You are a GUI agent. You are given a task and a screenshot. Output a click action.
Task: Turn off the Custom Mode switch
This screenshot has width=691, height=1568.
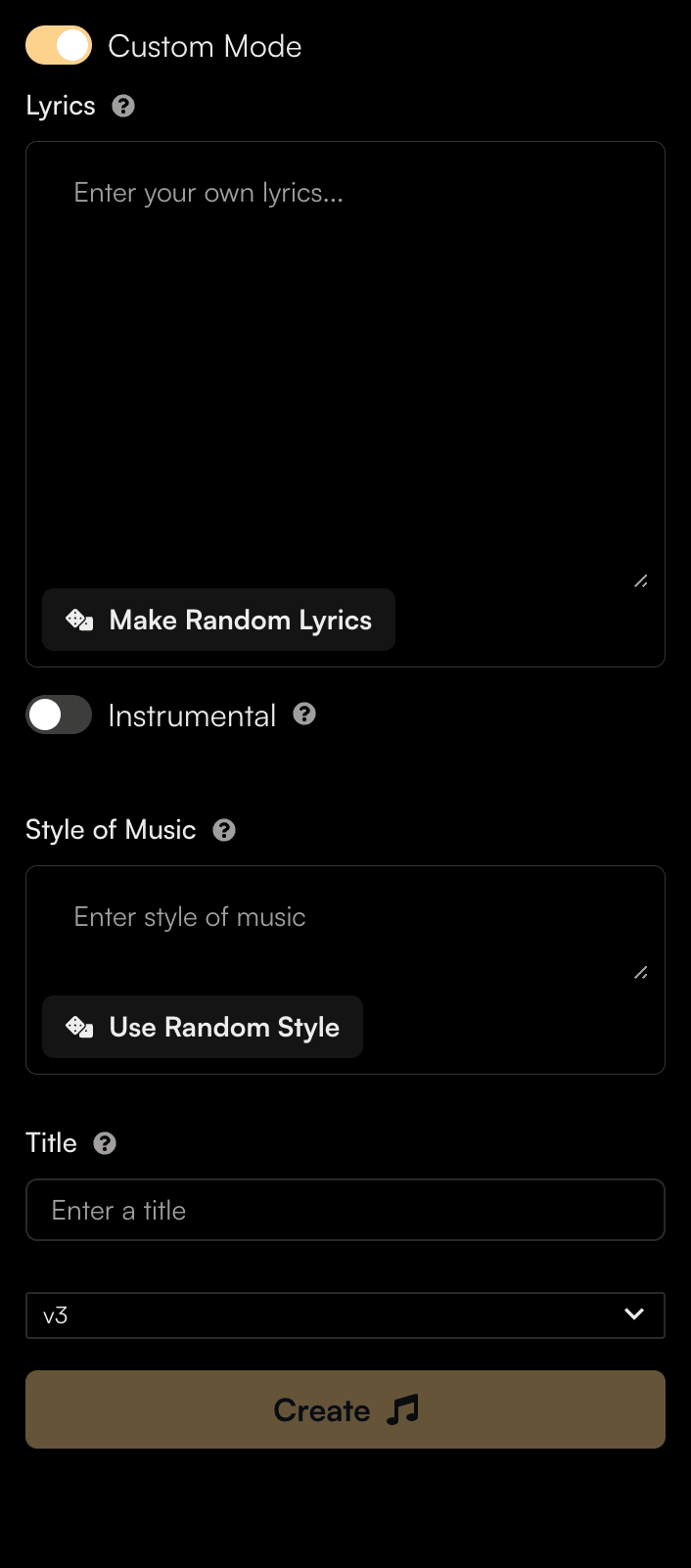pyautogui.click(x=59, y=46)
